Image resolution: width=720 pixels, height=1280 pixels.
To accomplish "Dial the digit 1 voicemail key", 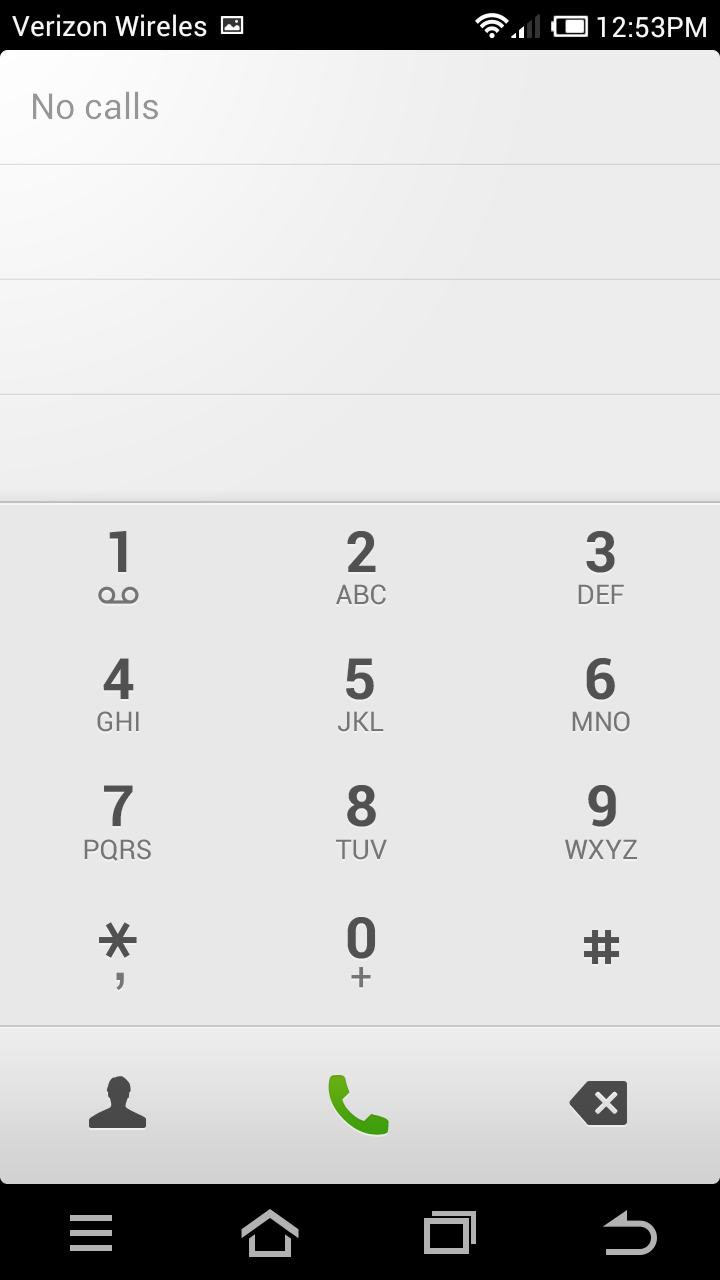I will 119,567.
